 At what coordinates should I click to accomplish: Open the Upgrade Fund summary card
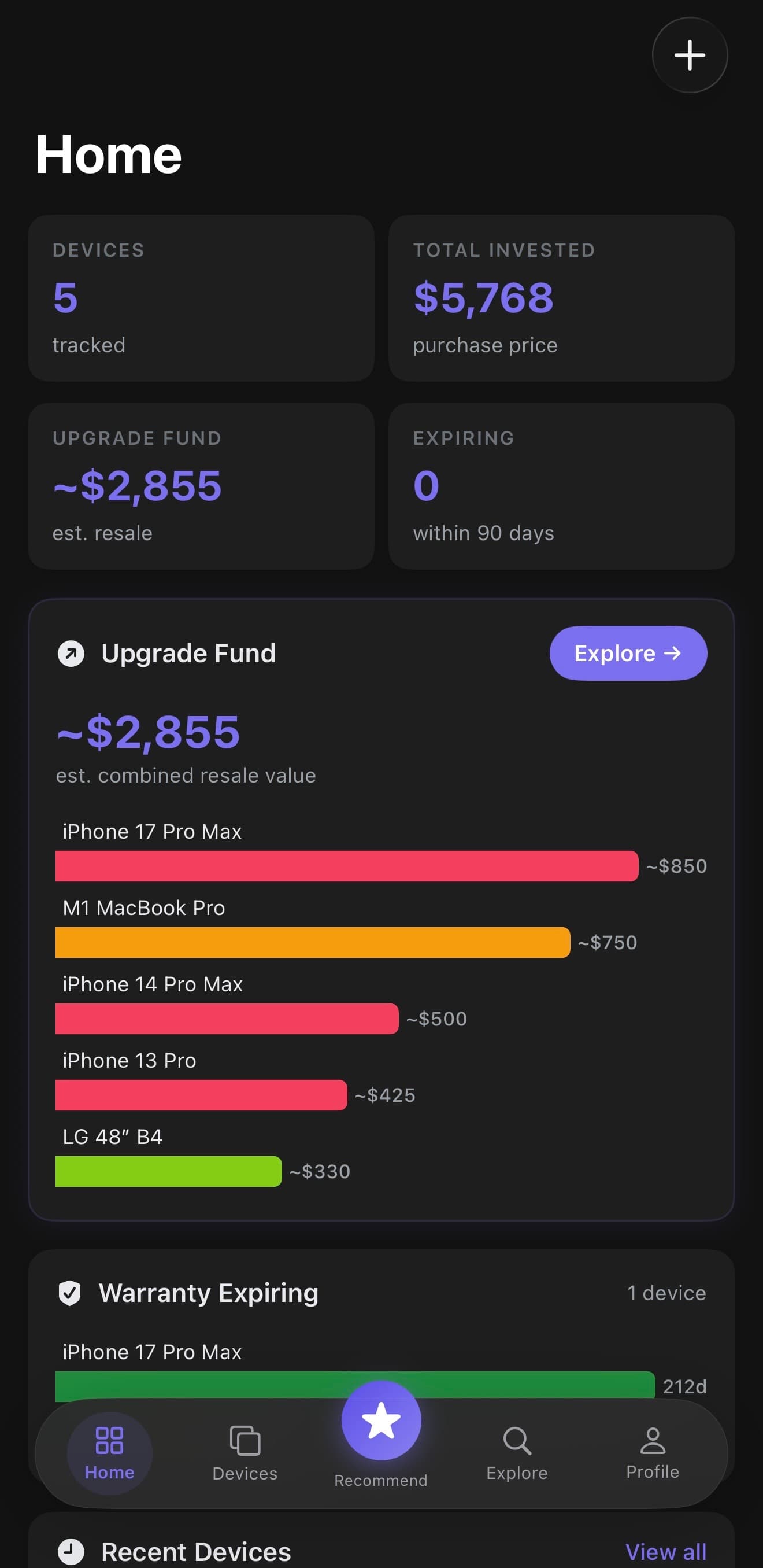(201, 486)
